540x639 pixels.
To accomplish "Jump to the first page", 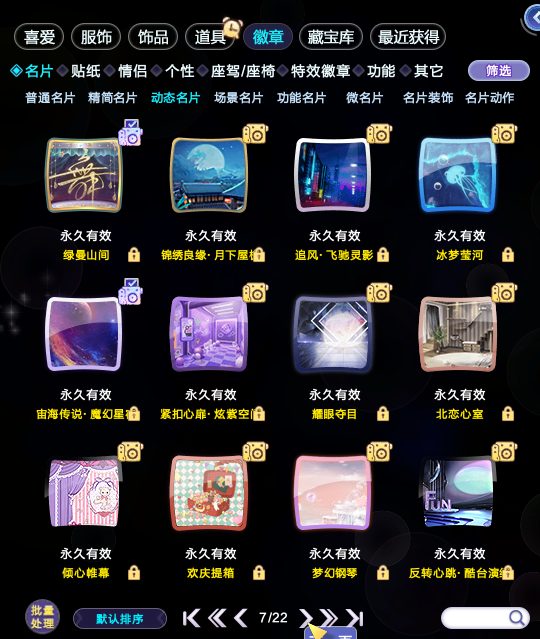I will pyautogui.click(x=191, y=618).
